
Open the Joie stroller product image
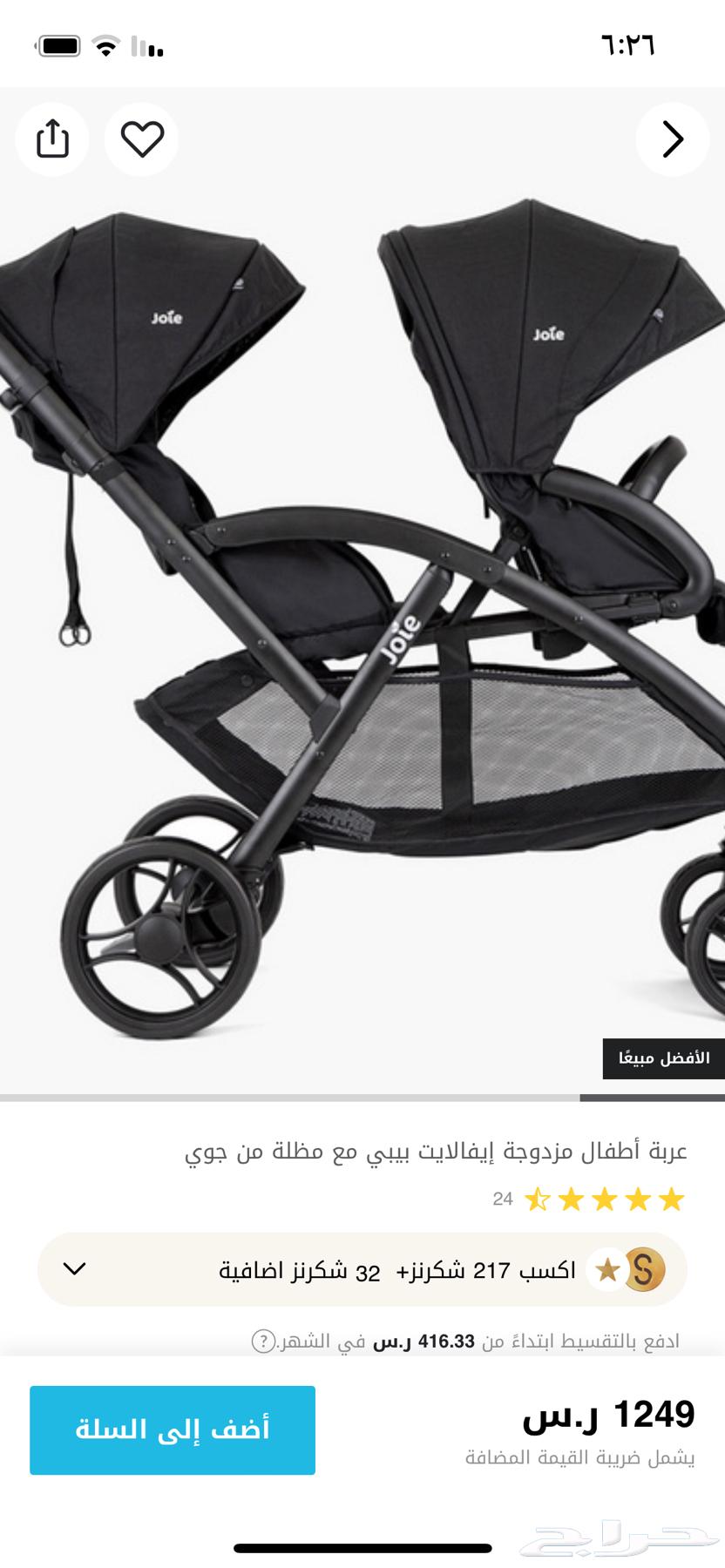(362, 610)
